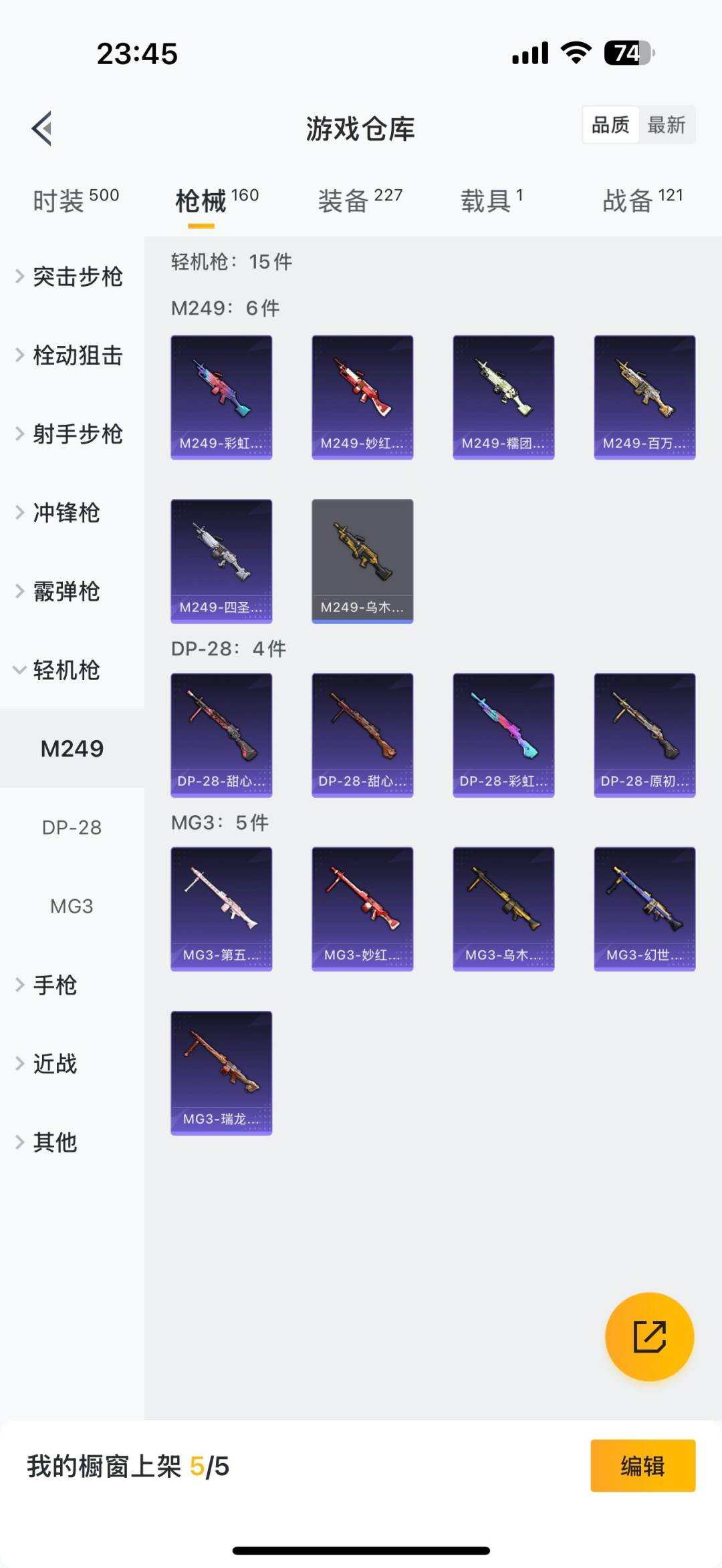Select MG3 from the left sidebar
The width and height of the screenshot is (722, 1568).
(x=72, y=906)
